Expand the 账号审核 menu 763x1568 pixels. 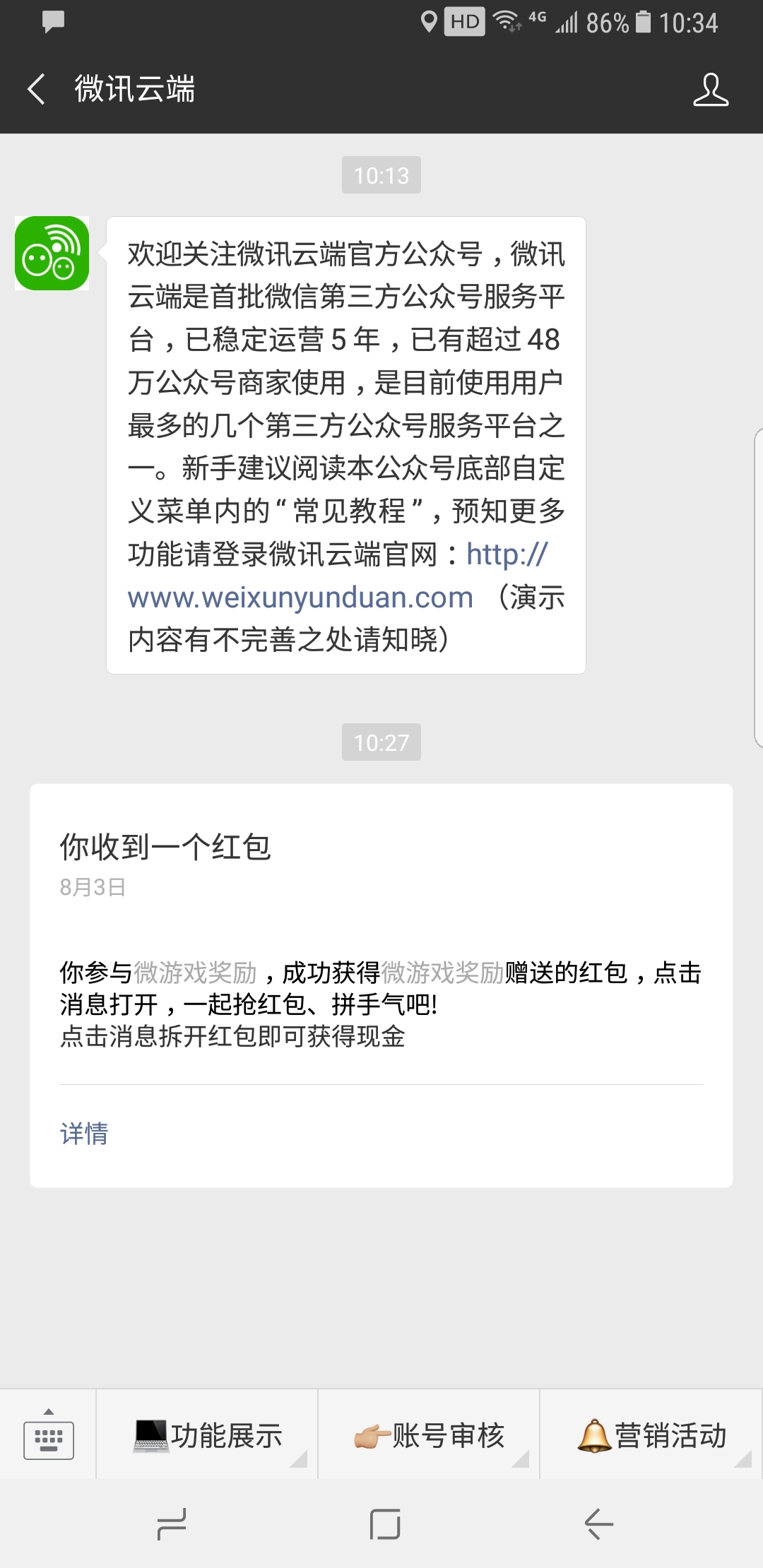coord(429,1435)
